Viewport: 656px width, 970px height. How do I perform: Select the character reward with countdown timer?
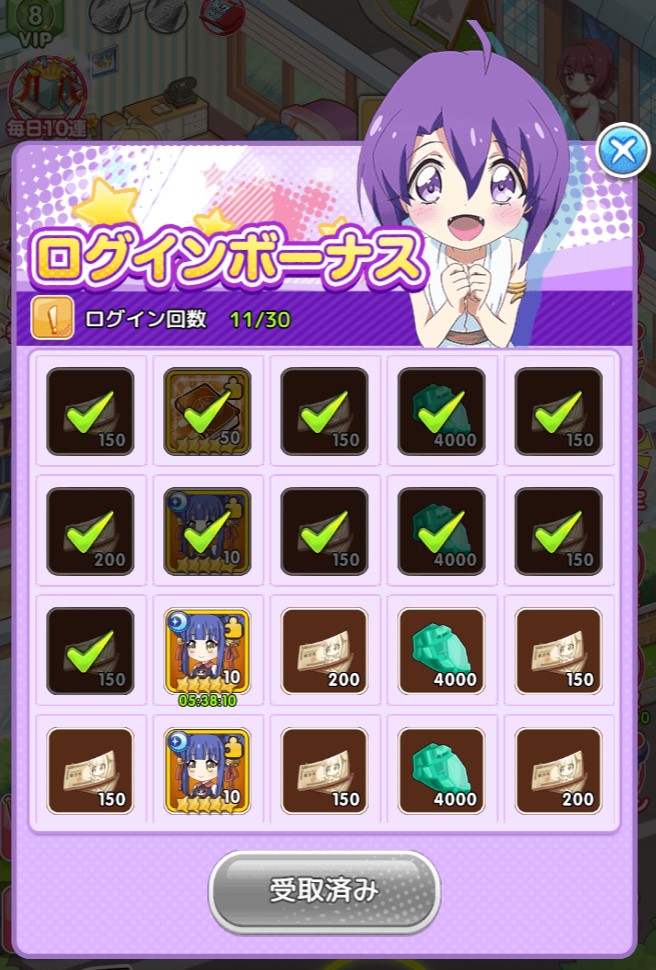point(207,651)
